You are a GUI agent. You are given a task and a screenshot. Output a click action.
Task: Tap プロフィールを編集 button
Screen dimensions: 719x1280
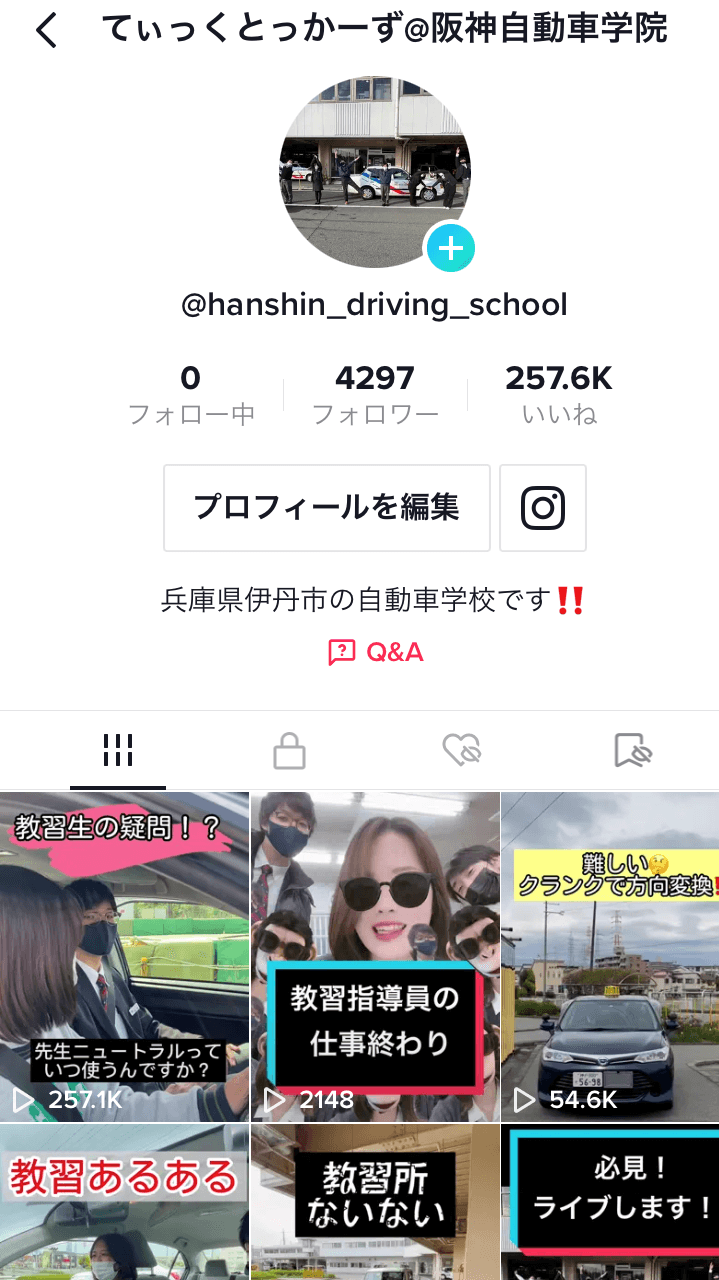coord(326,507)
